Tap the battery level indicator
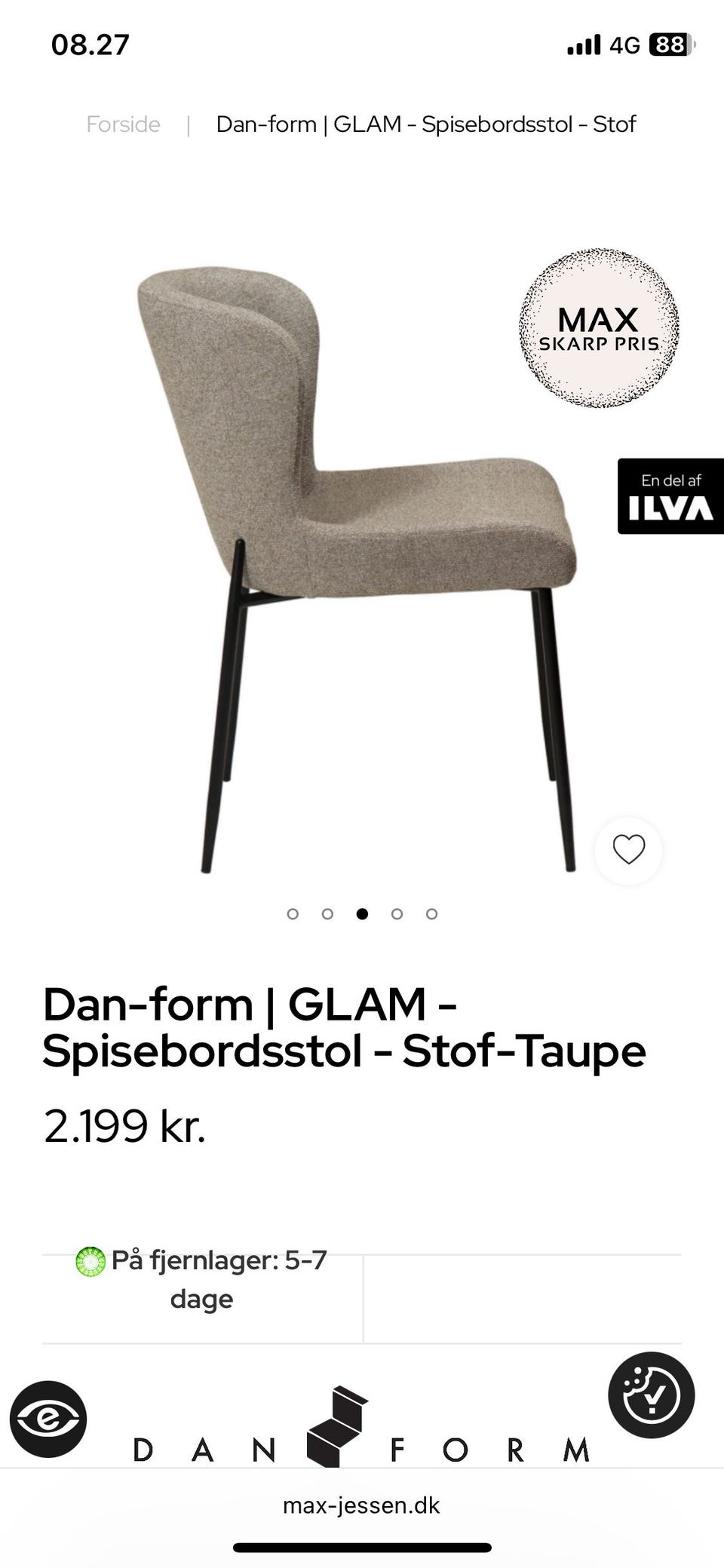 pos(670,45)
